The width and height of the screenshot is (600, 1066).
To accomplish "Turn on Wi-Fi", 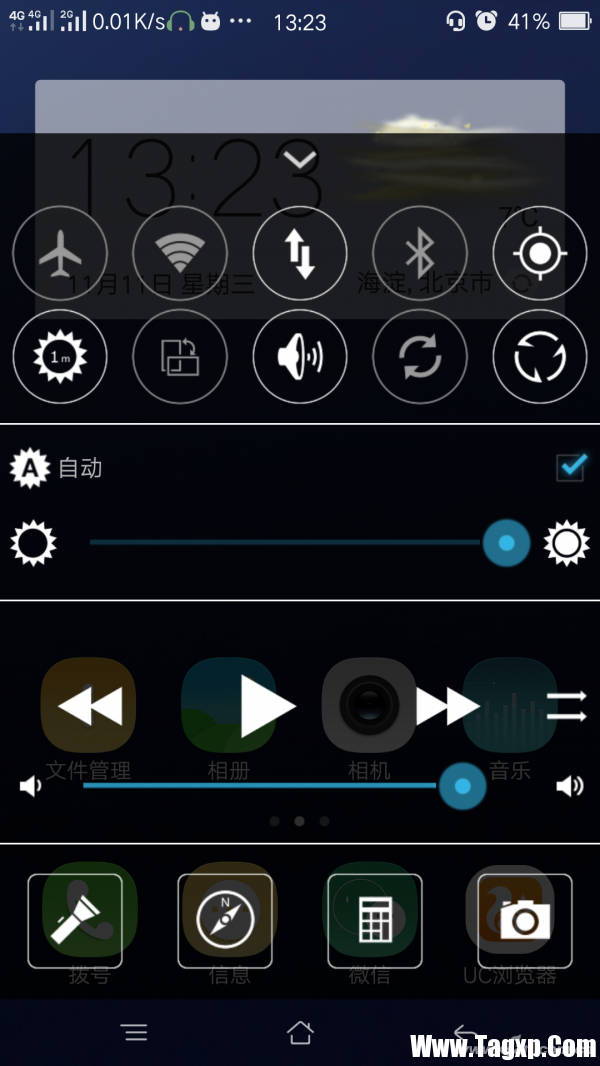I will click(180, 253).
